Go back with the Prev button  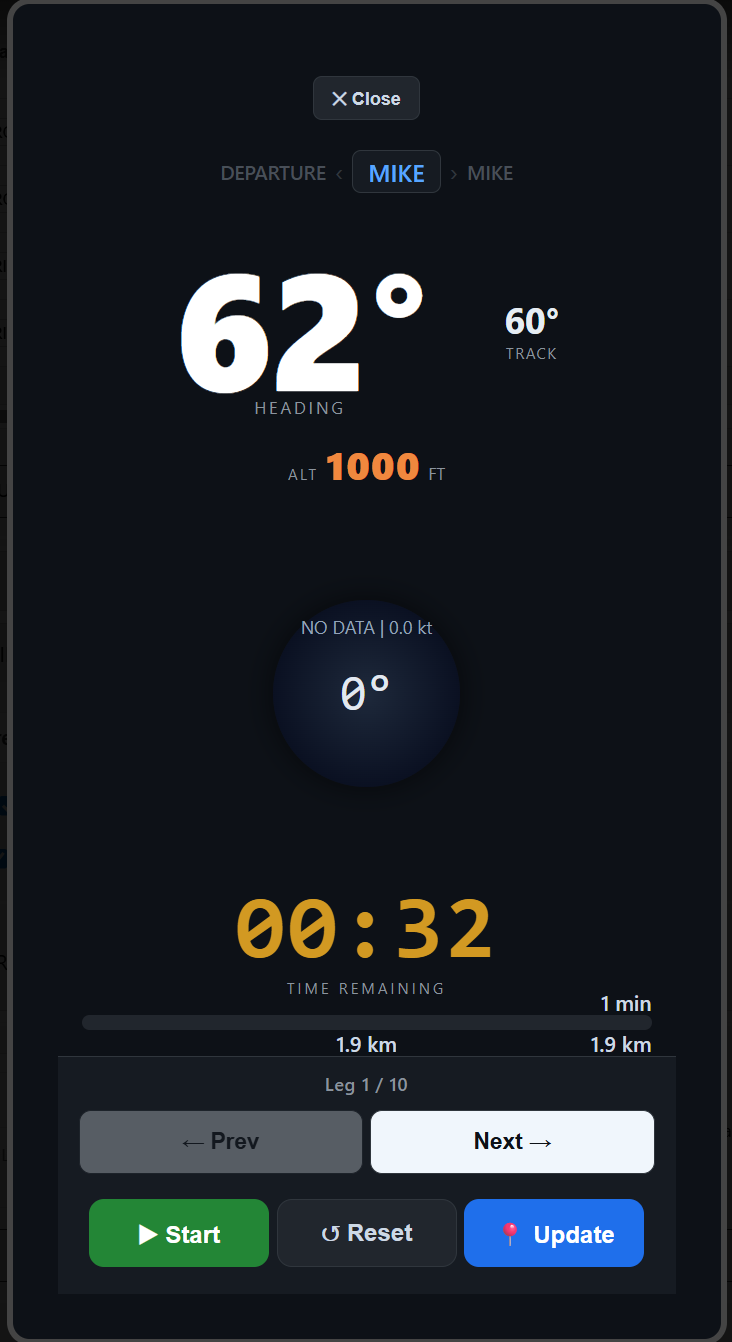click(x=221, y=1141)
